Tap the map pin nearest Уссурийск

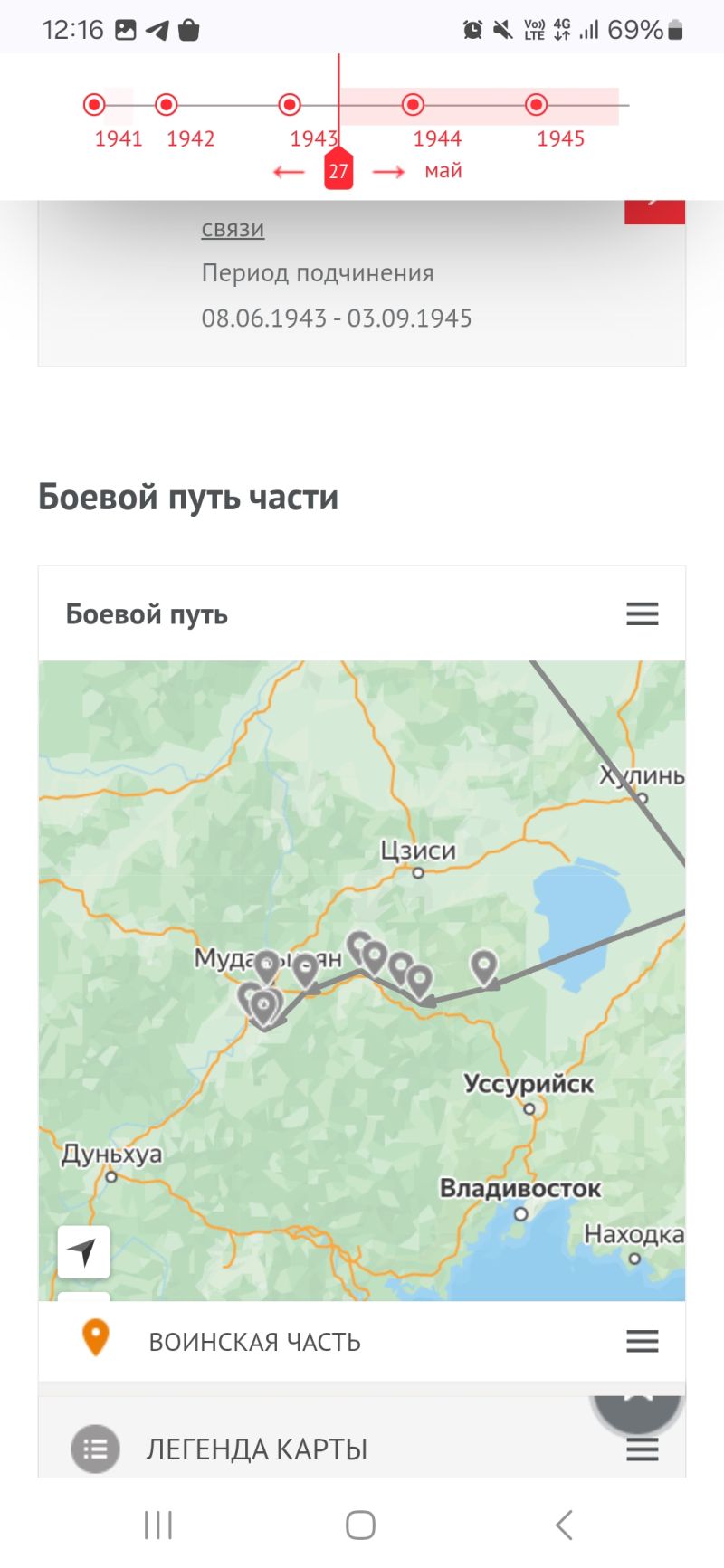click(484, 968)
